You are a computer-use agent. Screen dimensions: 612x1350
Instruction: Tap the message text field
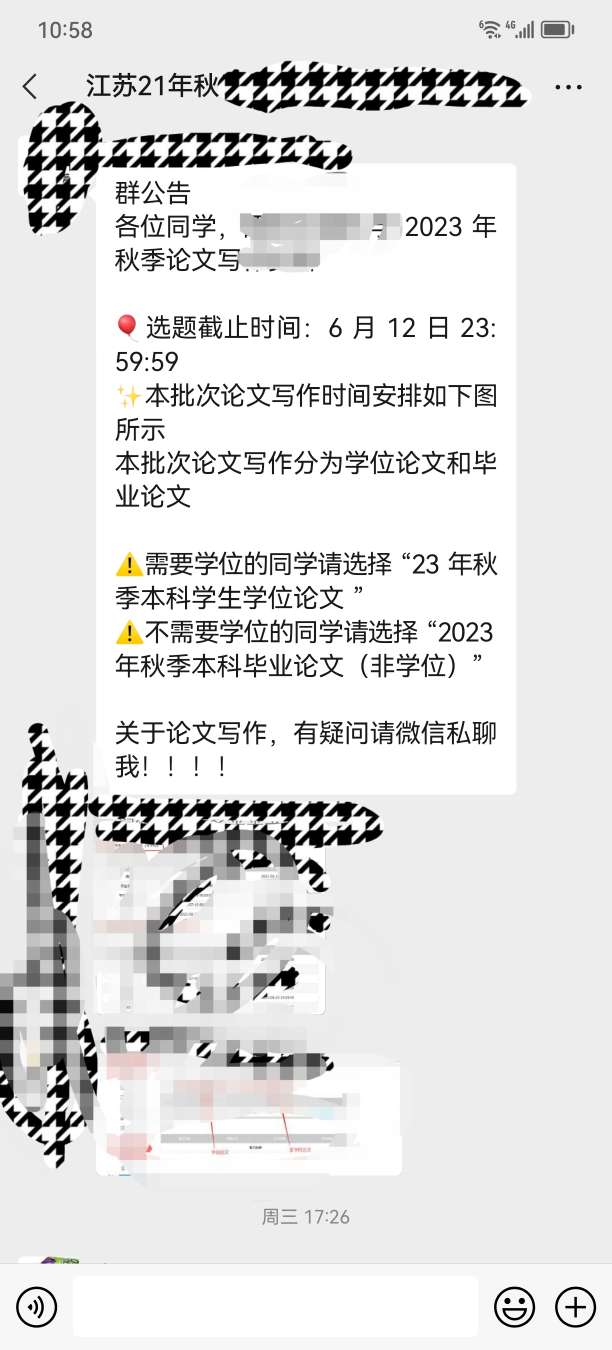coord(275,1306)
